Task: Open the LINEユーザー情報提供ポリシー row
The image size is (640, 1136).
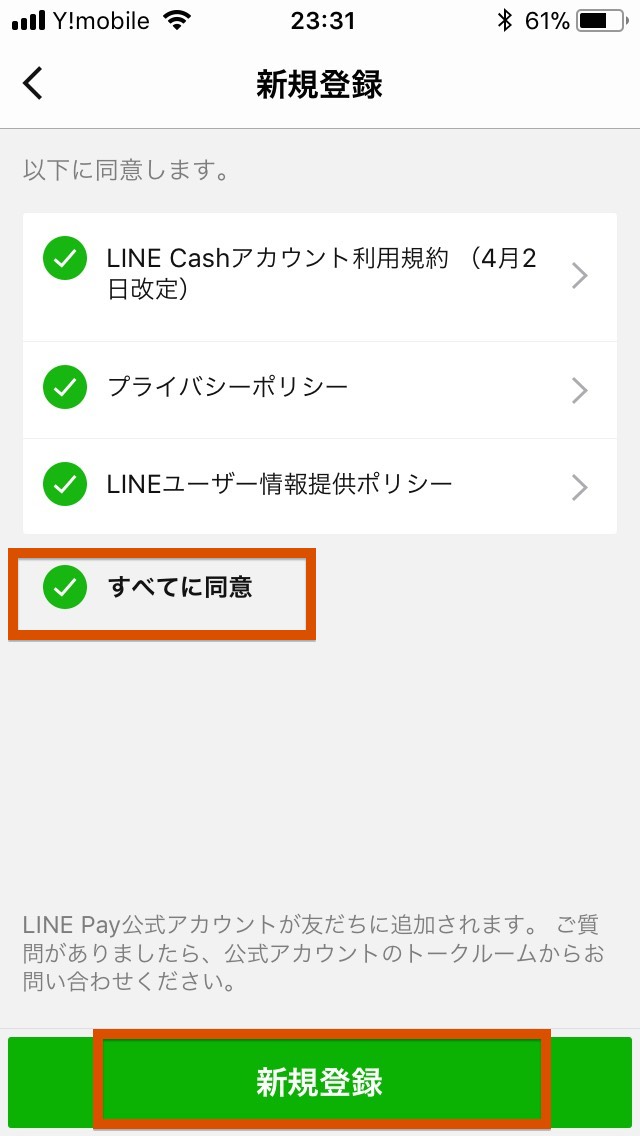Action: [320, 486]
